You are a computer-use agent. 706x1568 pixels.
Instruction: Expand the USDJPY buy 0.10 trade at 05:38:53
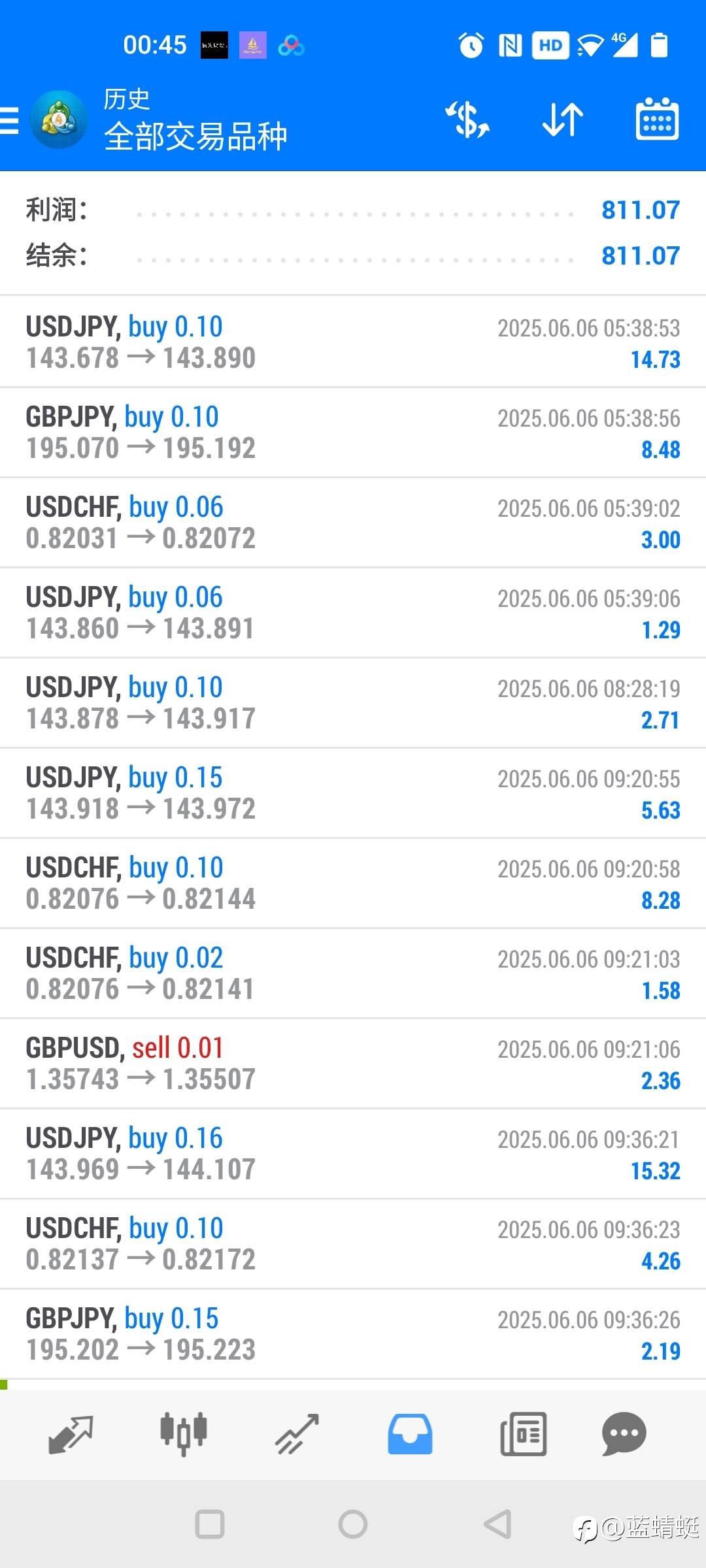[x=353, y=342]
